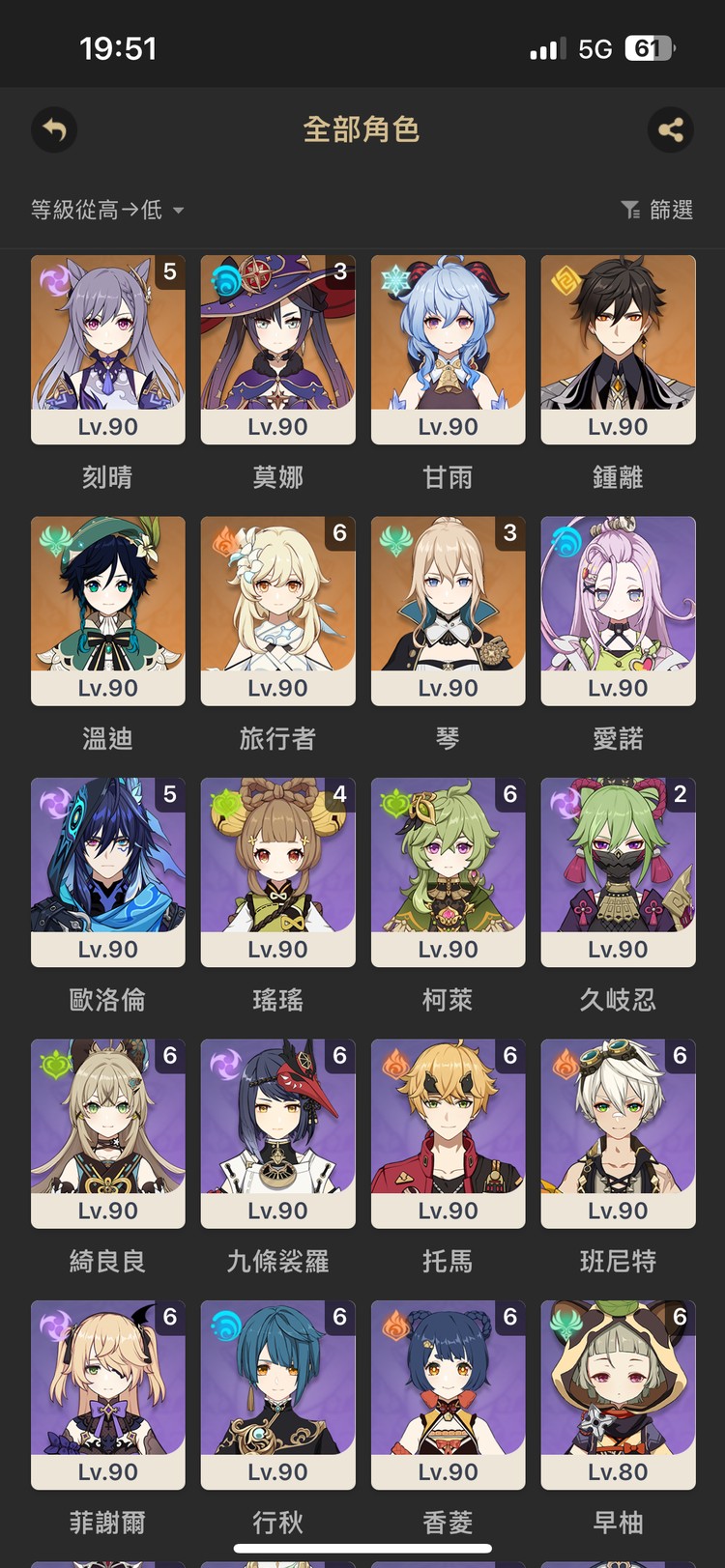725x1568 pixels.
Task: Open 行秋 character card
Action: pyautogui.click(x=277, y=1394)
